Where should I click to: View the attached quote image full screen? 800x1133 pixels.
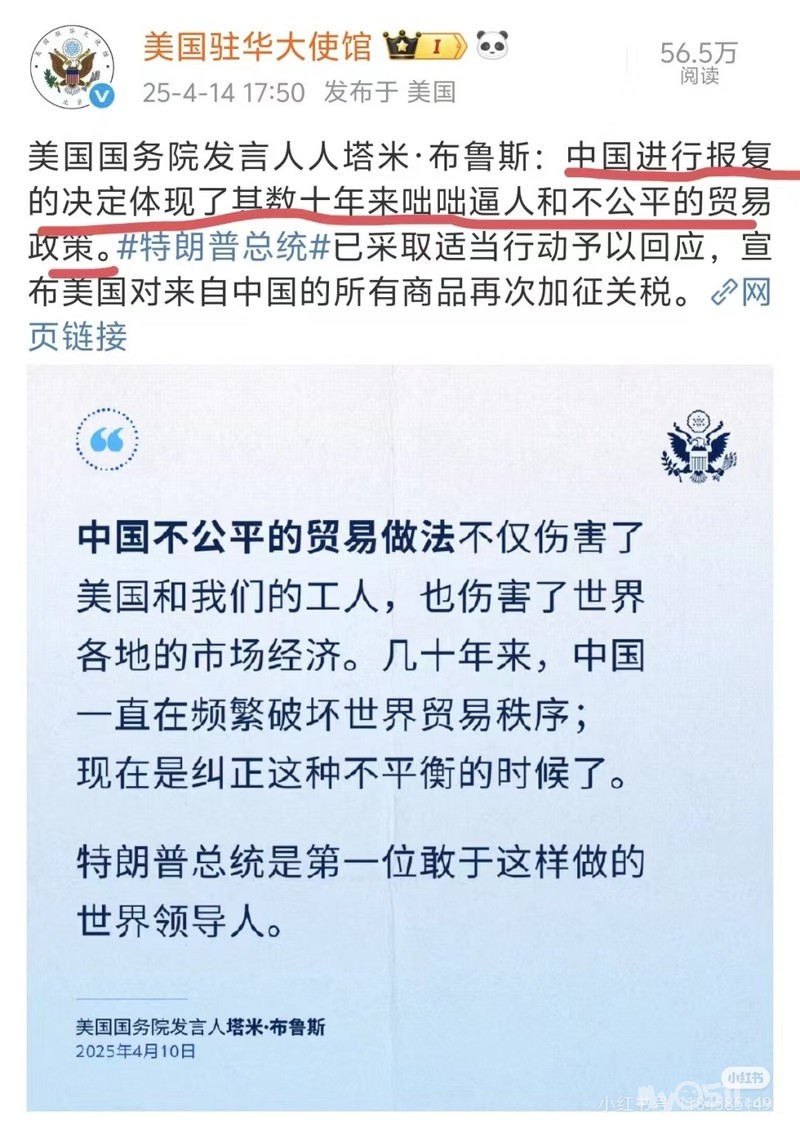(400, 740)
